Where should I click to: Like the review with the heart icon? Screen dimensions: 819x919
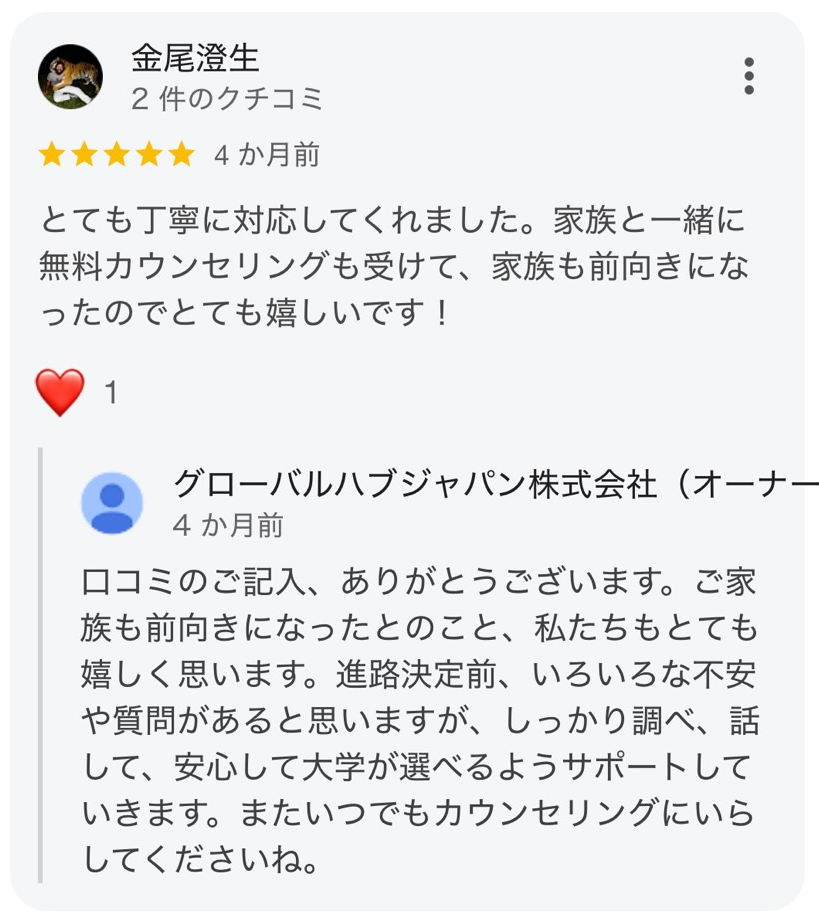(59, 393)
